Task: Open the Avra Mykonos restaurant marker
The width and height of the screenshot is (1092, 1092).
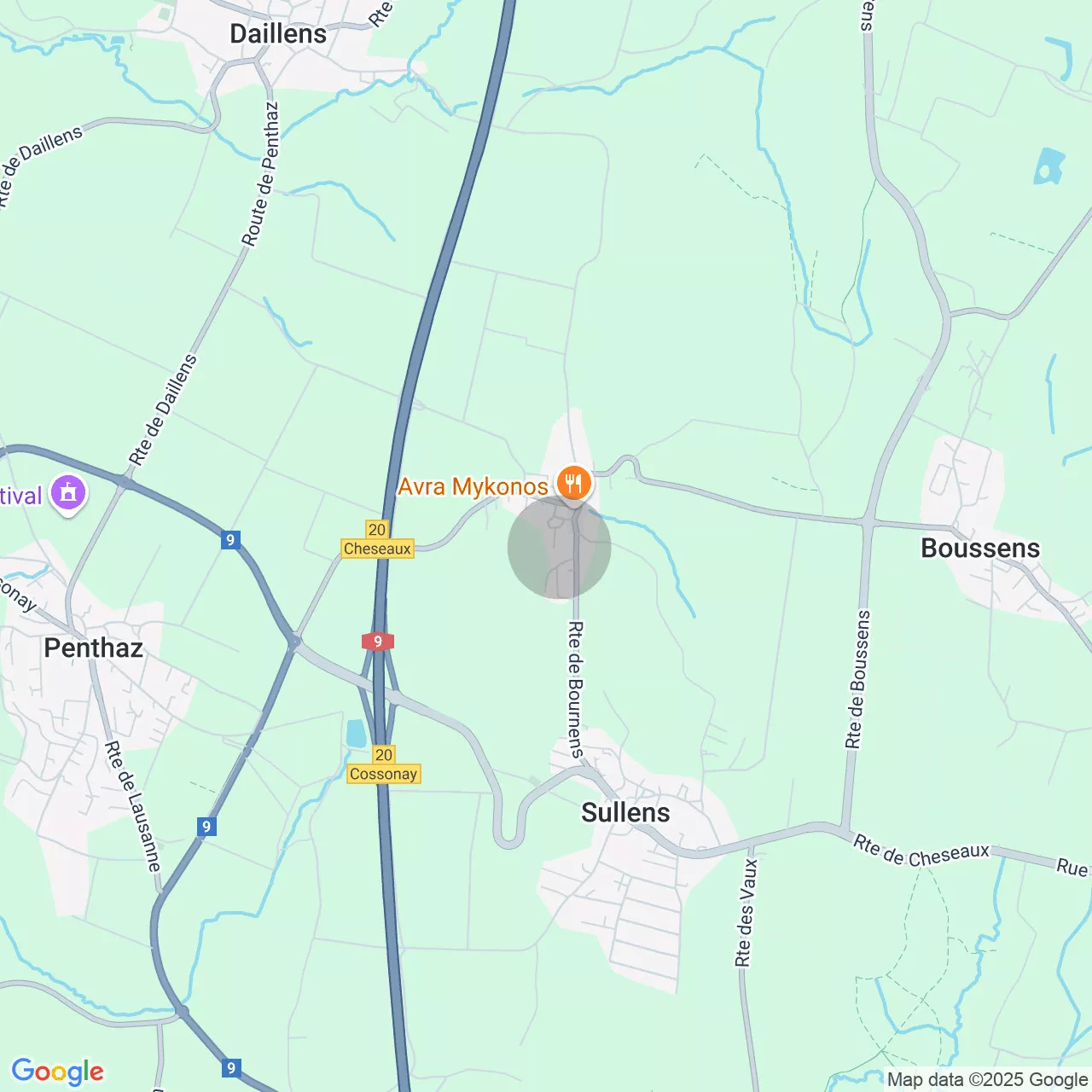Action: 574,484
